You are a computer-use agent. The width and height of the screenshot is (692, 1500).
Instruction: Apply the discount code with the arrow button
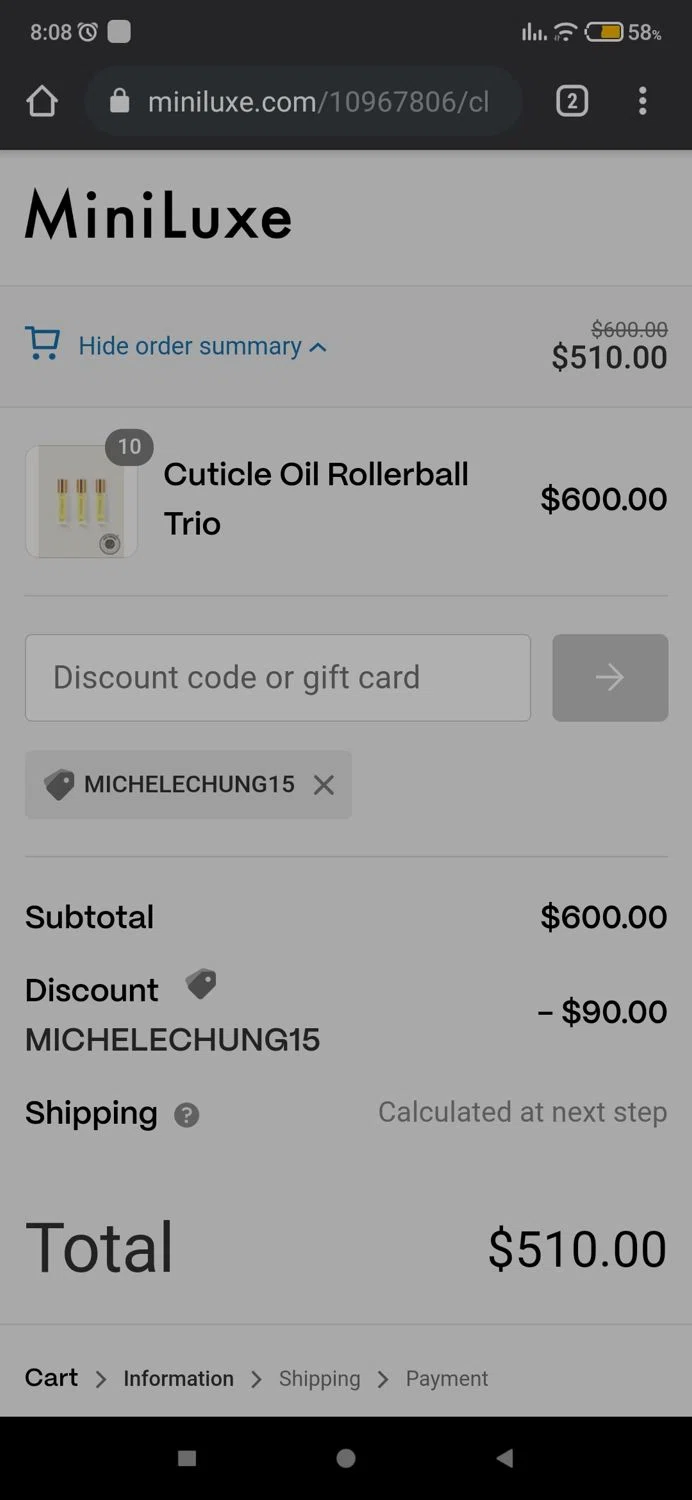point(610,677)
